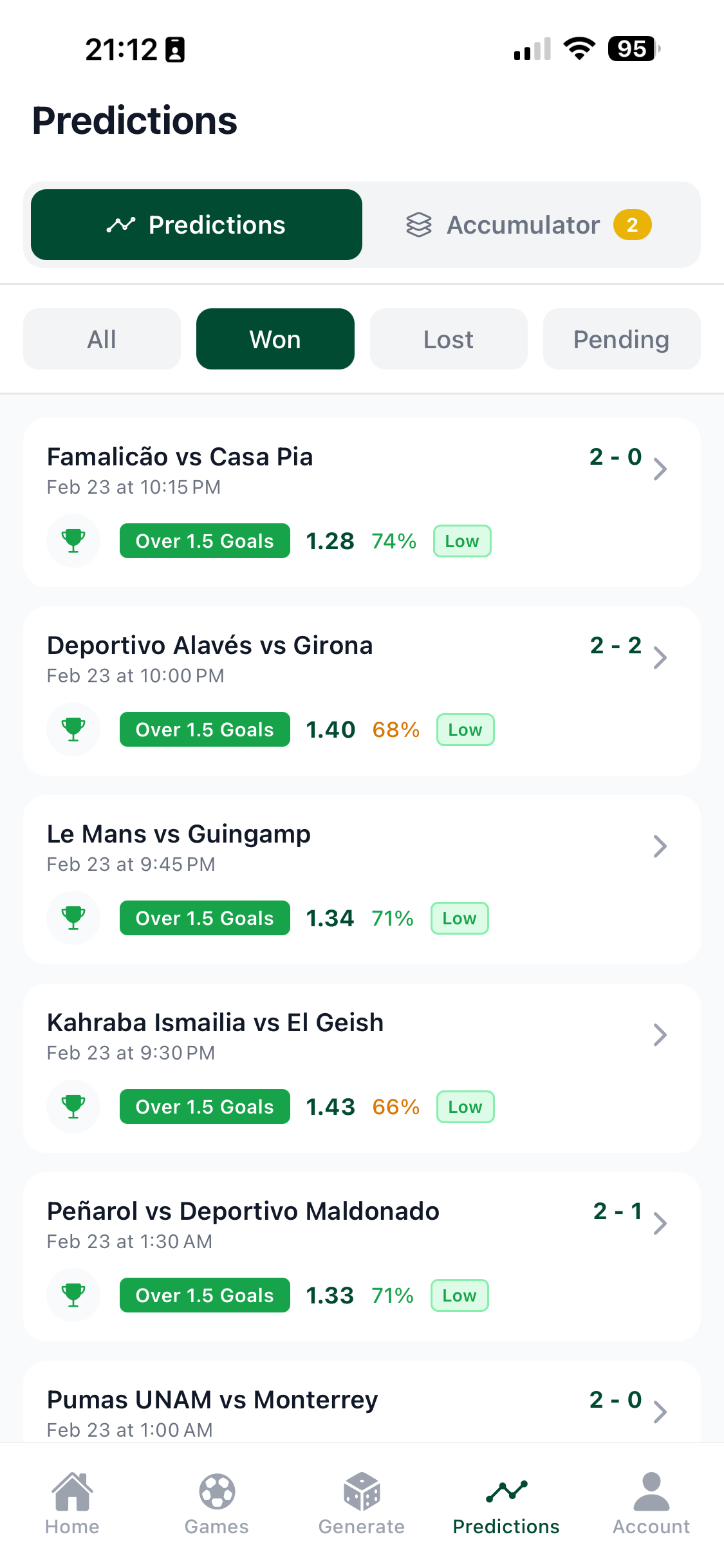The image size is (724, 1568).
Task: Tap the trophy icon on the Kahraba Ismailia card
Action: [73, 1106]
